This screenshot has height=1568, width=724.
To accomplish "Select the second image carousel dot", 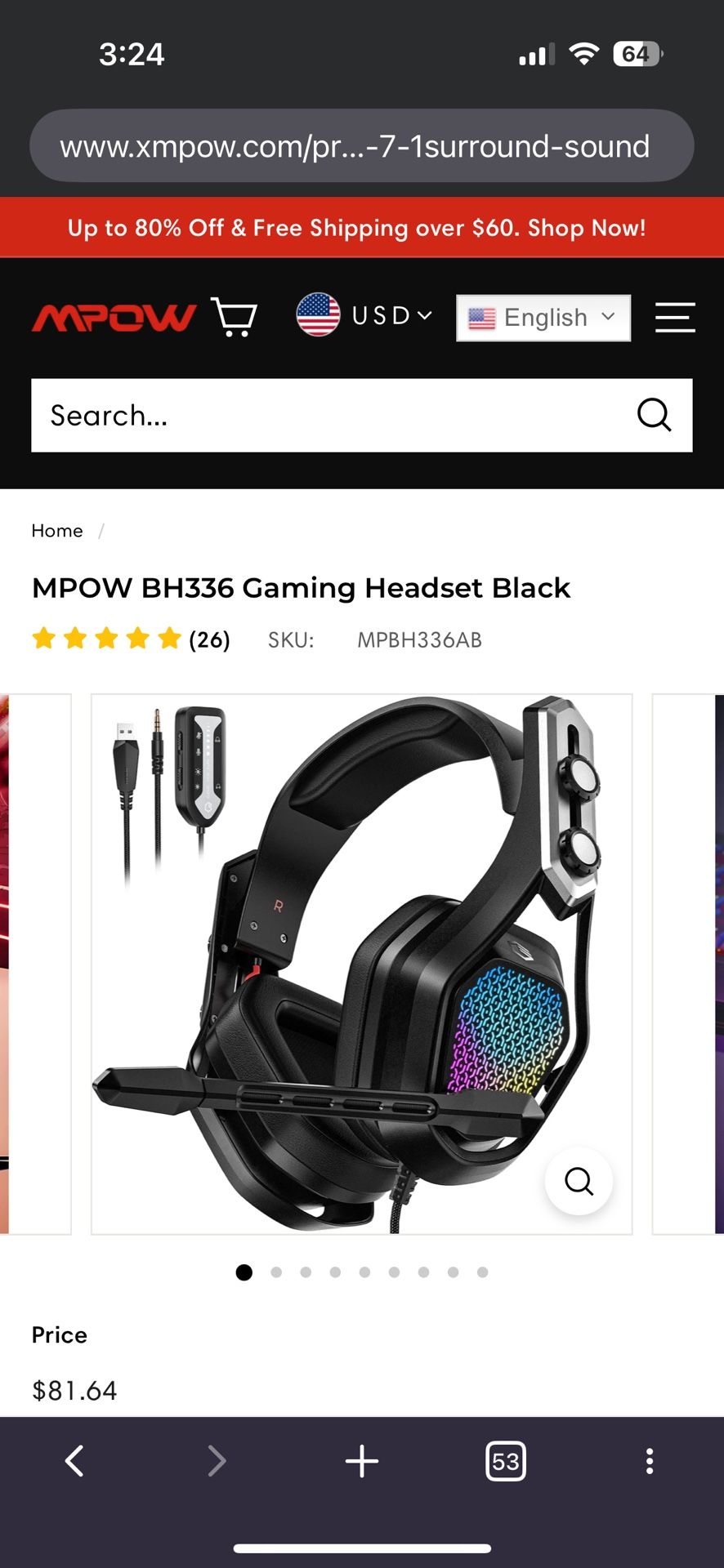I will (277, 1272).
